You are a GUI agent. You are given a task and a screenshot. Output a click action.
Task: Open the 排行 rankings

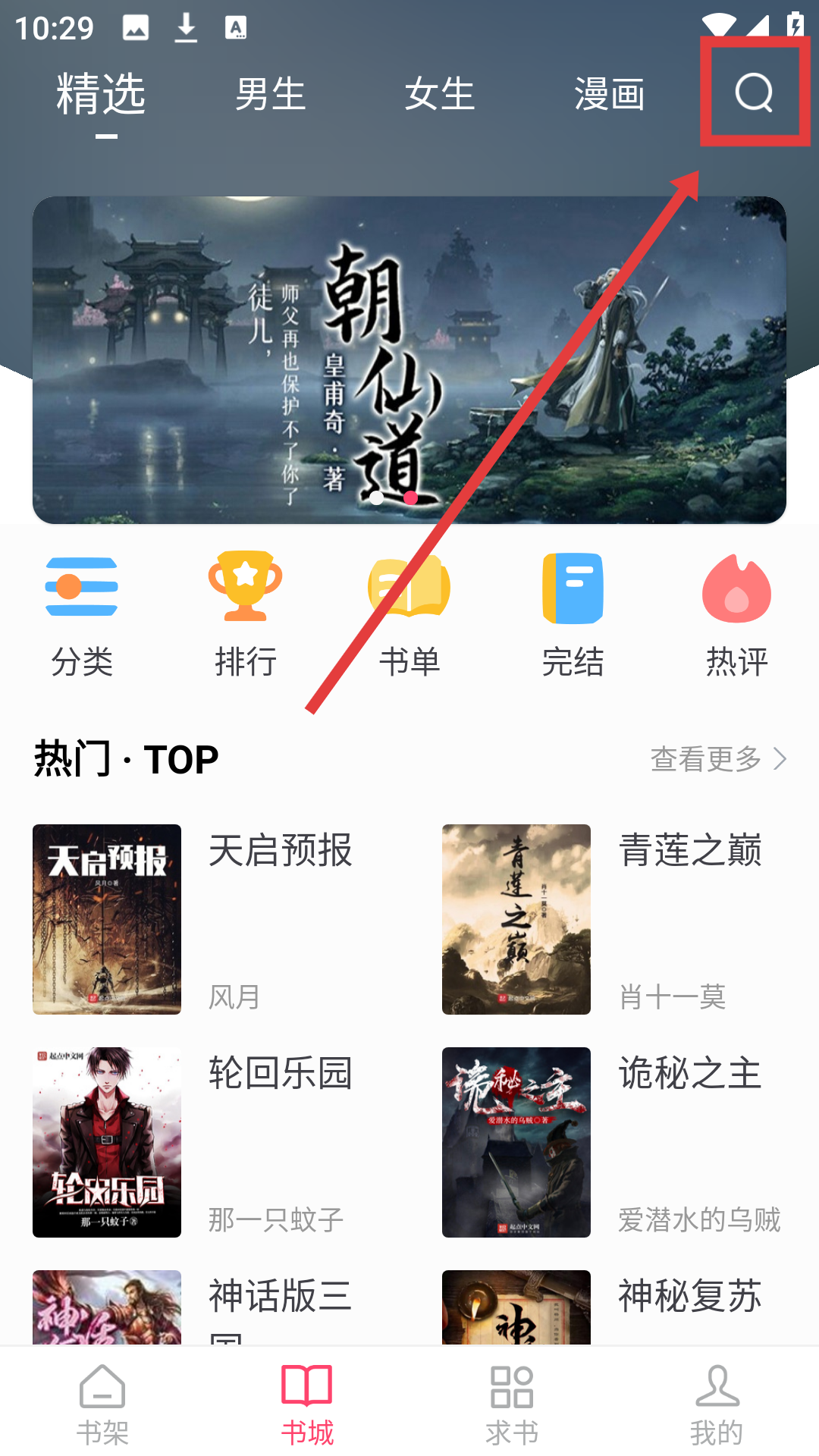246,614
